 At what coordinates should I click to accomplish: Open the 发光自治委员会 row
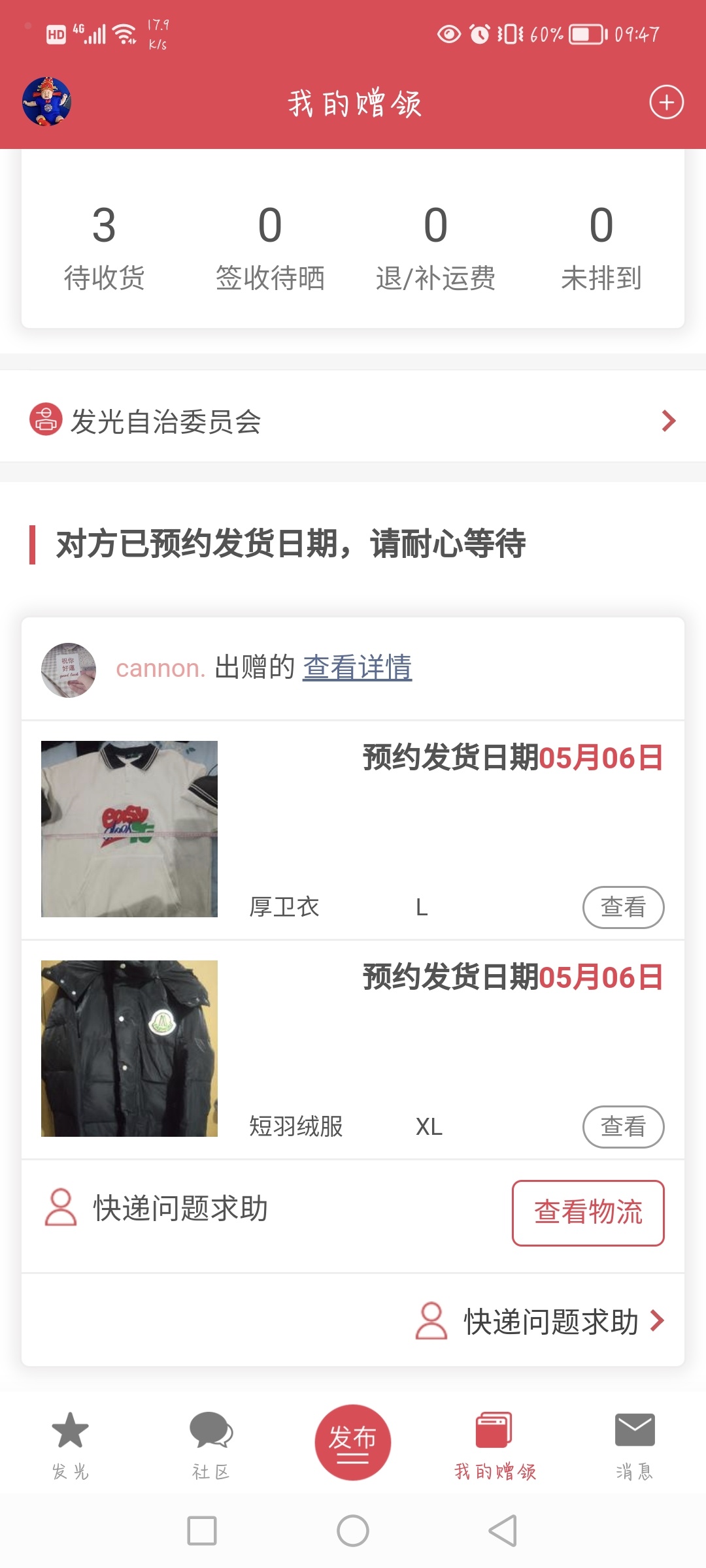point(353,421)
